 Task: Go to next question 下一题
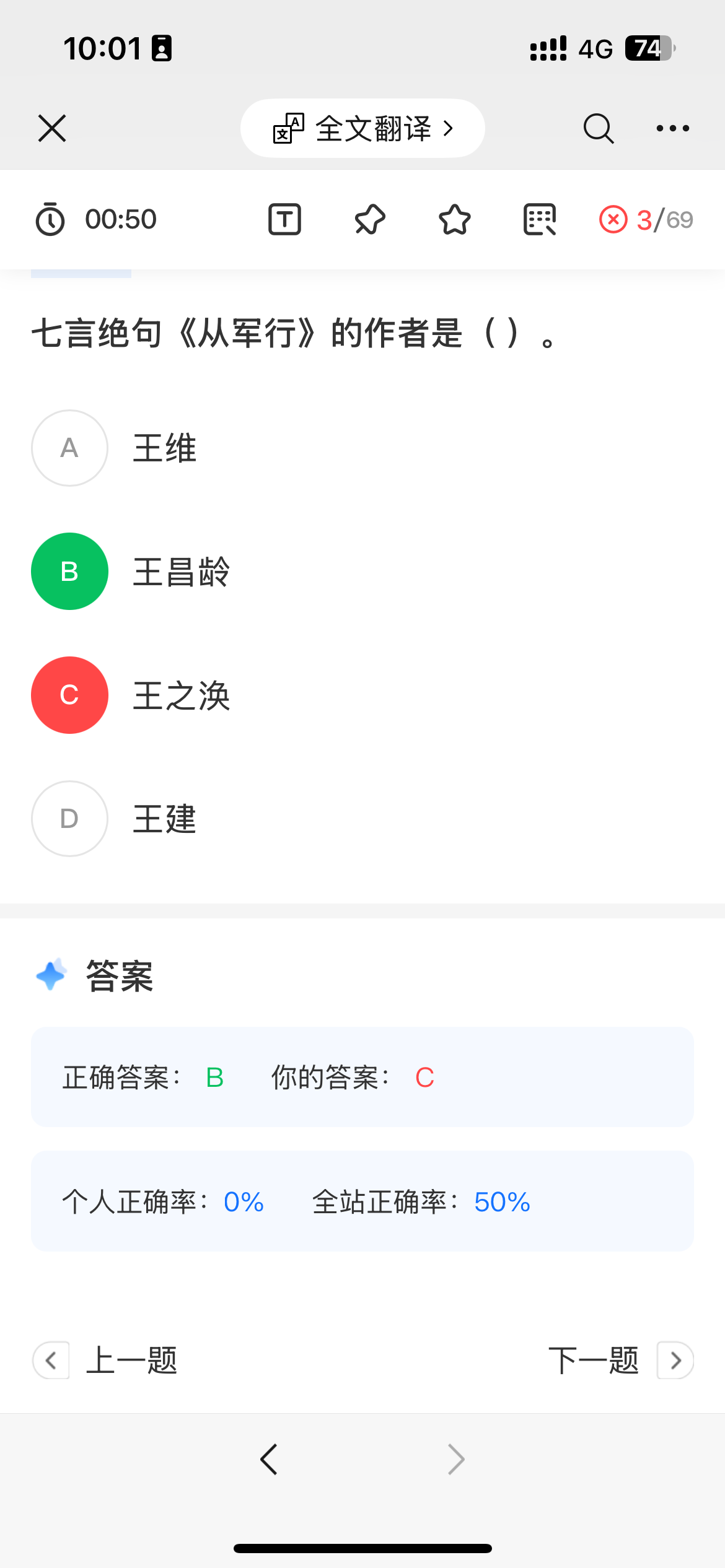click(620, 1361)
